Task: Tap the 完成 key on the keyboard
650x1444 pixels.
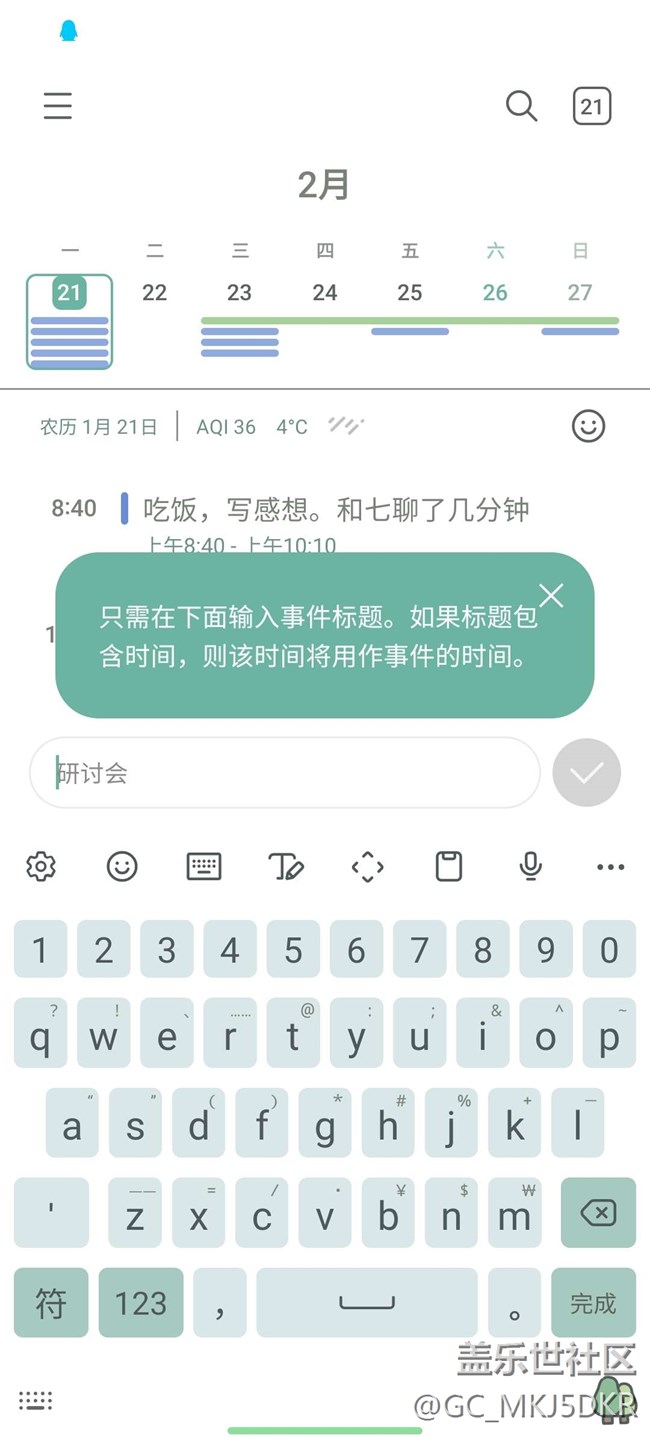Action: click(x=593, y=1303)
